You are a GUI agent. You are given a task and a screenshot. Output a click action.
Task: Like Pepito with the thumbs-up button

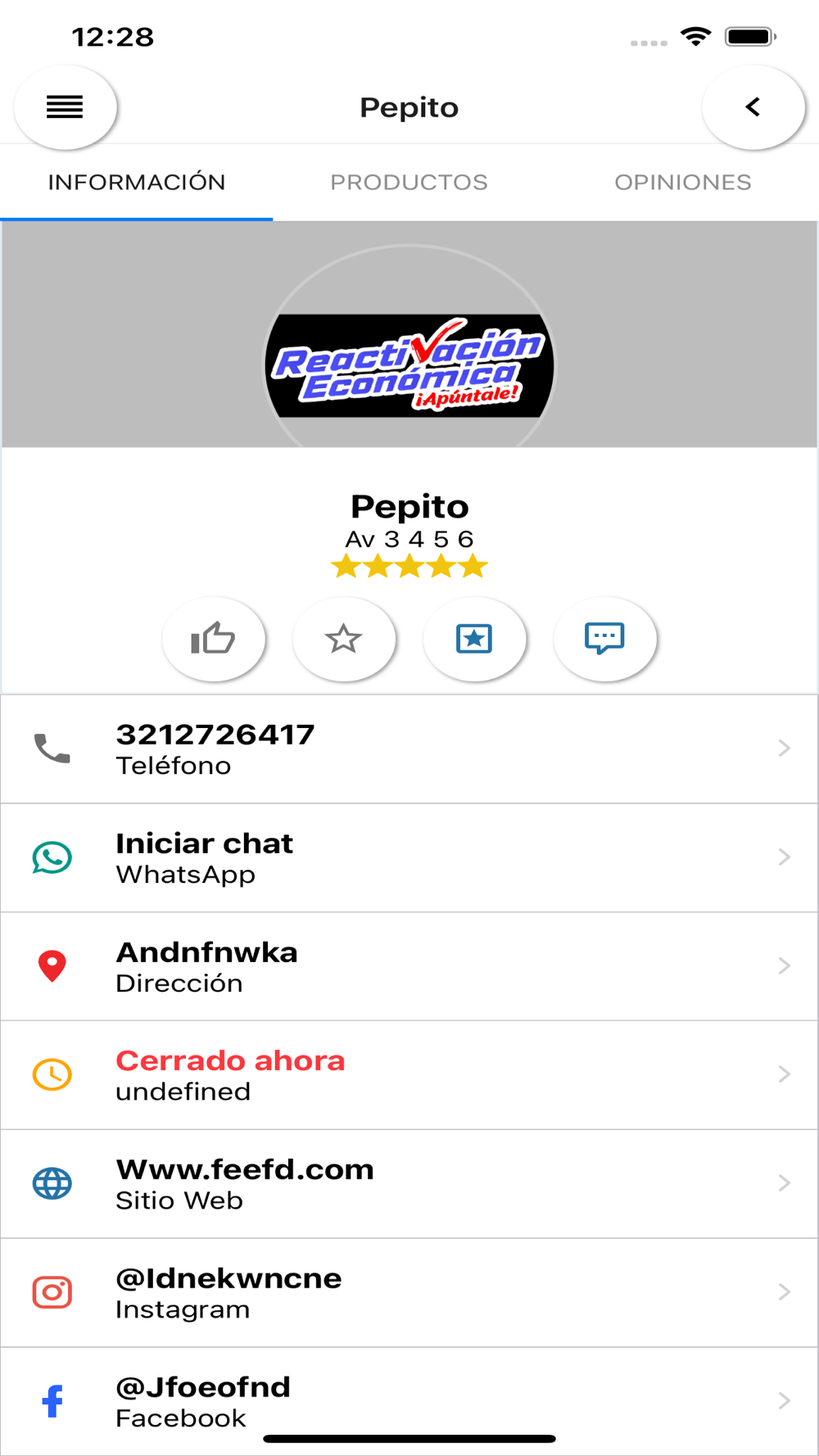[213, 639]
